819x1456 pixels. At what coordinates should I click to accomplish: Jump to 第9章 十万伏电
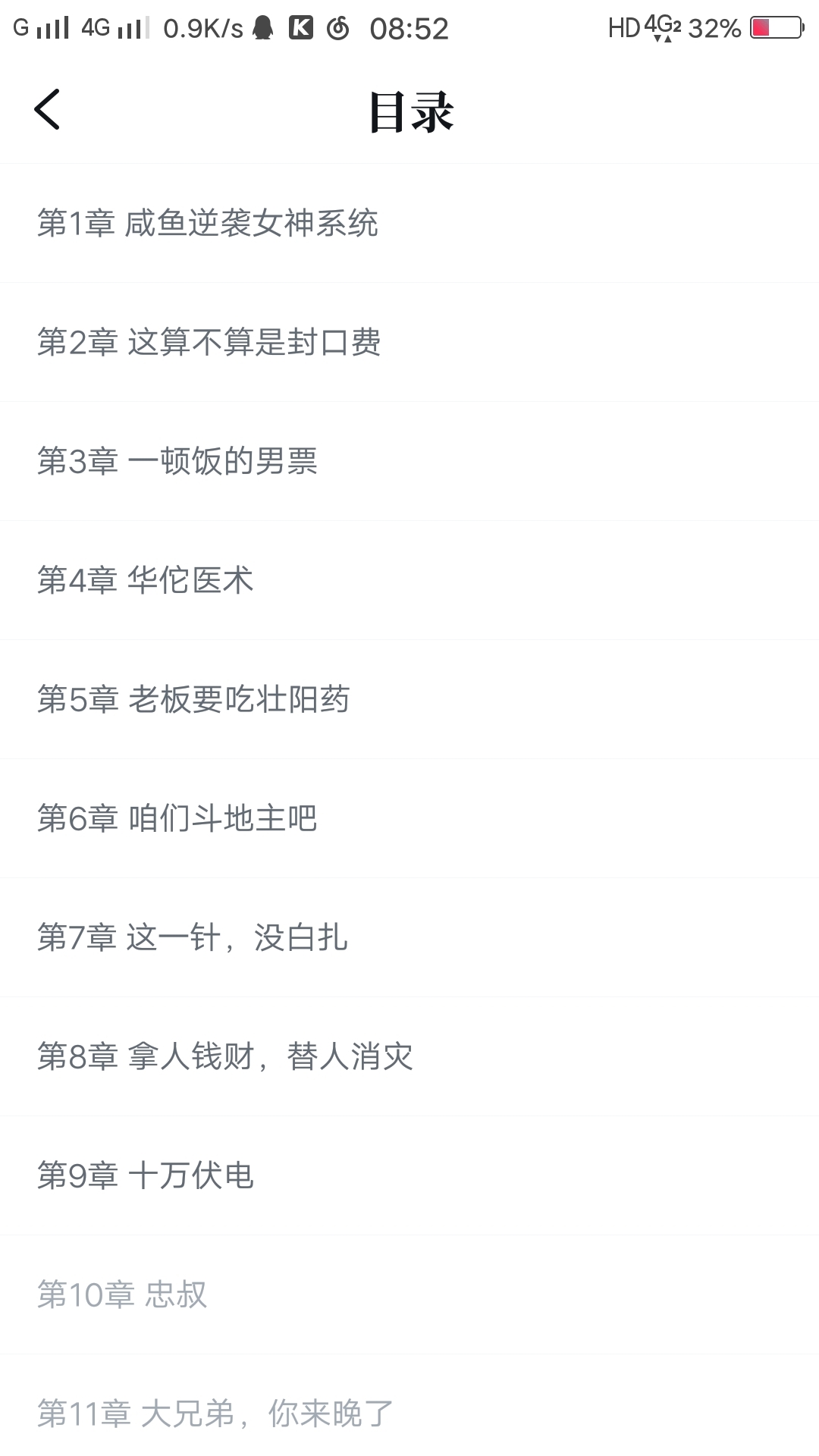(409, 1175)
